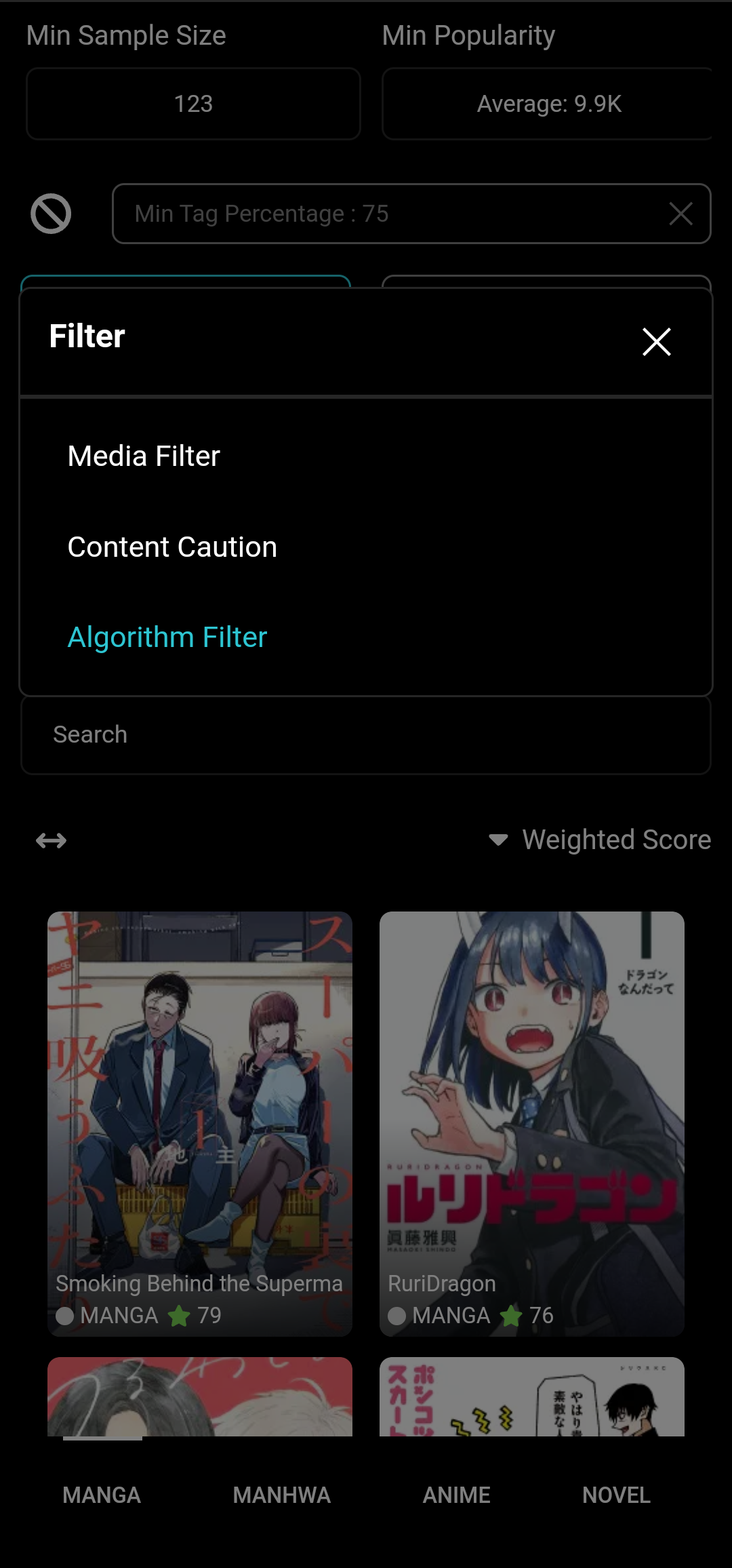Open Smoking Behind the Superma manga card
This screenshot has width=732, height=1568.
pos(200,1124)
